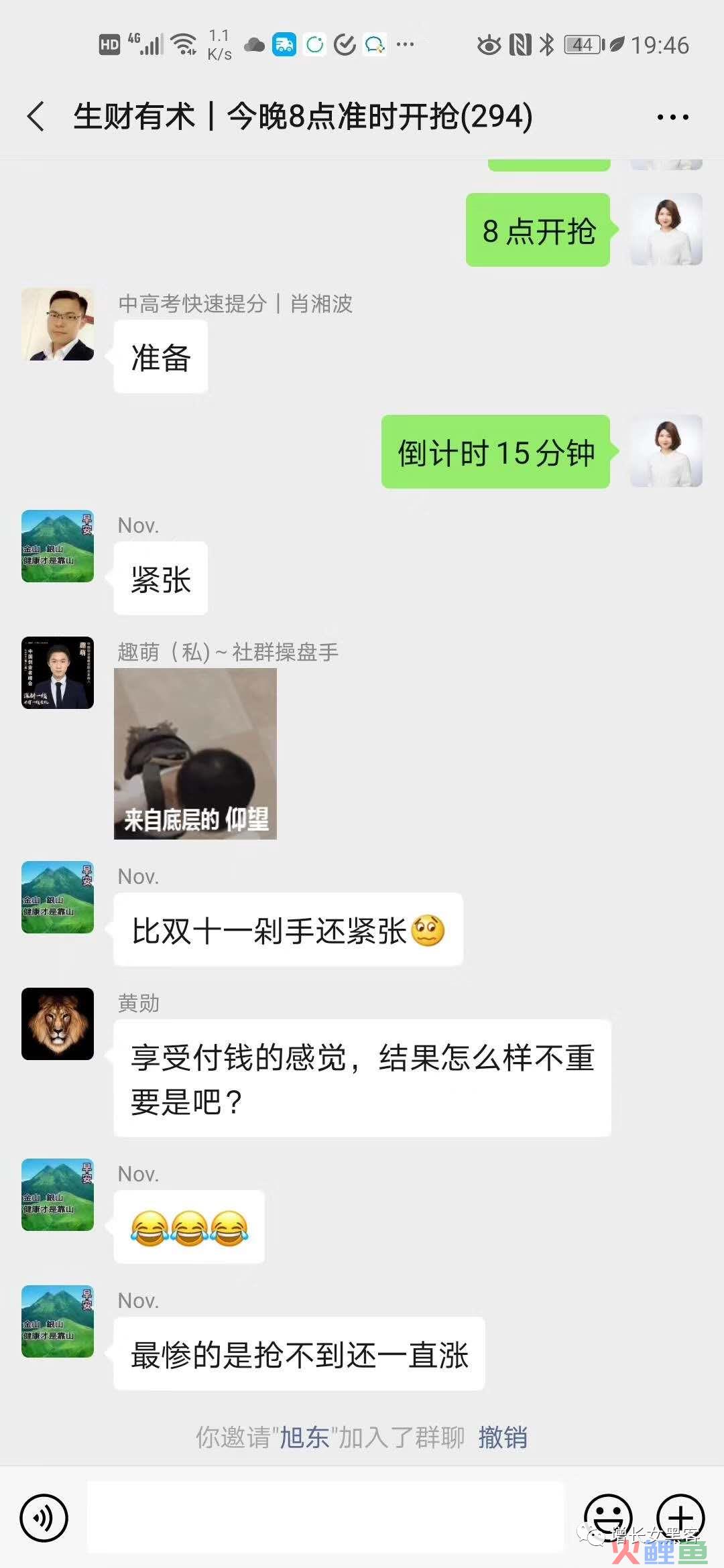Open 趣萌 社群操盘手's avatar
The width and height of the screenshot is (724, 1568).
(x=58, y=673)
